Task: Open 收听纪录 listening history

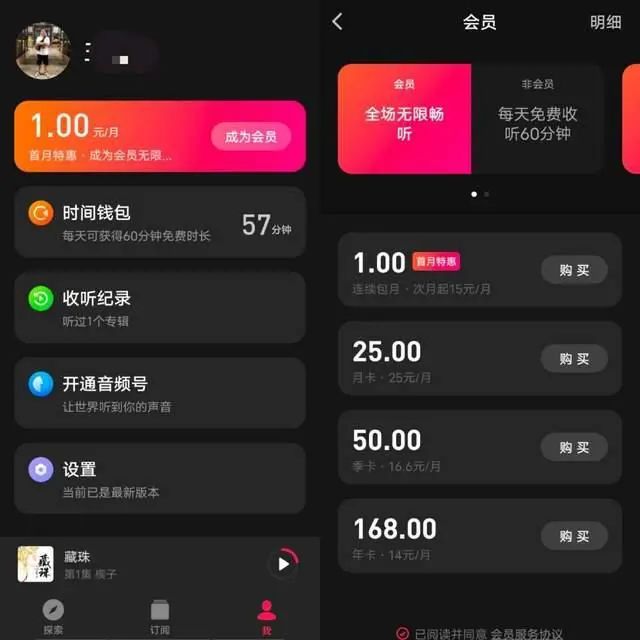Action: [160, 308]
